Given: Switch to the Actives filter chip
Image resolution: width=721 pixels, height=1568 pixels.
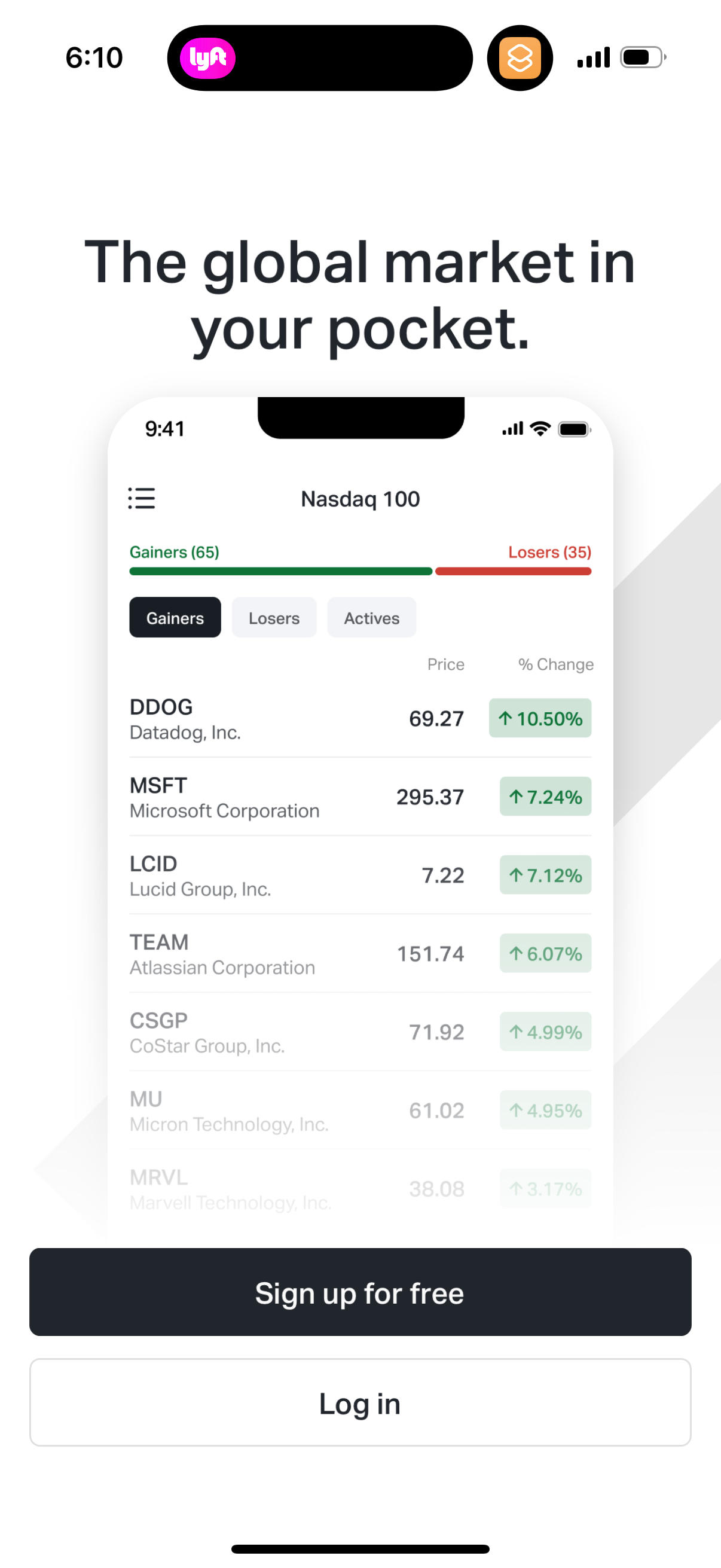Looking at the screenshot, I should [x=371, y=617].
